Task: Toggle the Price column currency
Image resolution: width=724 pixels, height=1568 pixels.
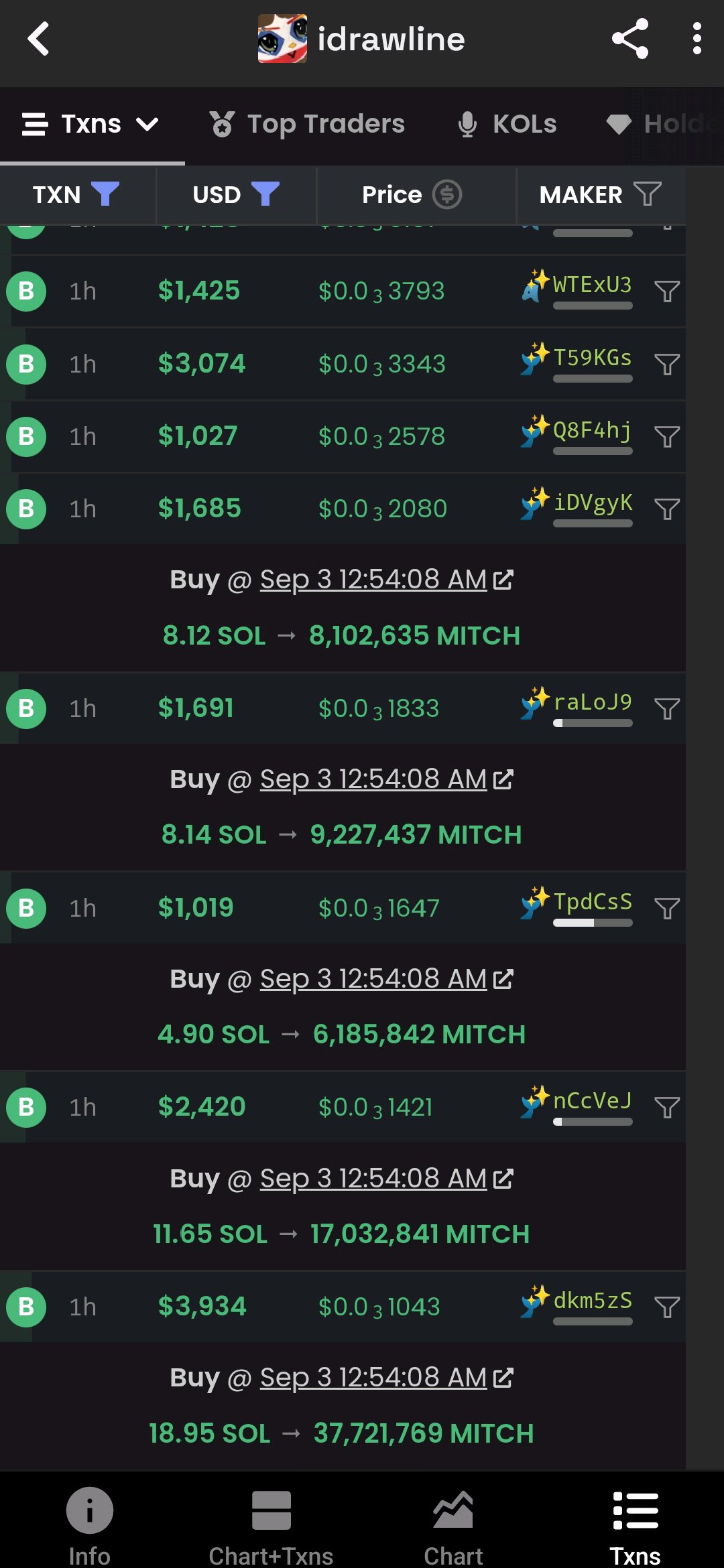Action: pos(447,194)
